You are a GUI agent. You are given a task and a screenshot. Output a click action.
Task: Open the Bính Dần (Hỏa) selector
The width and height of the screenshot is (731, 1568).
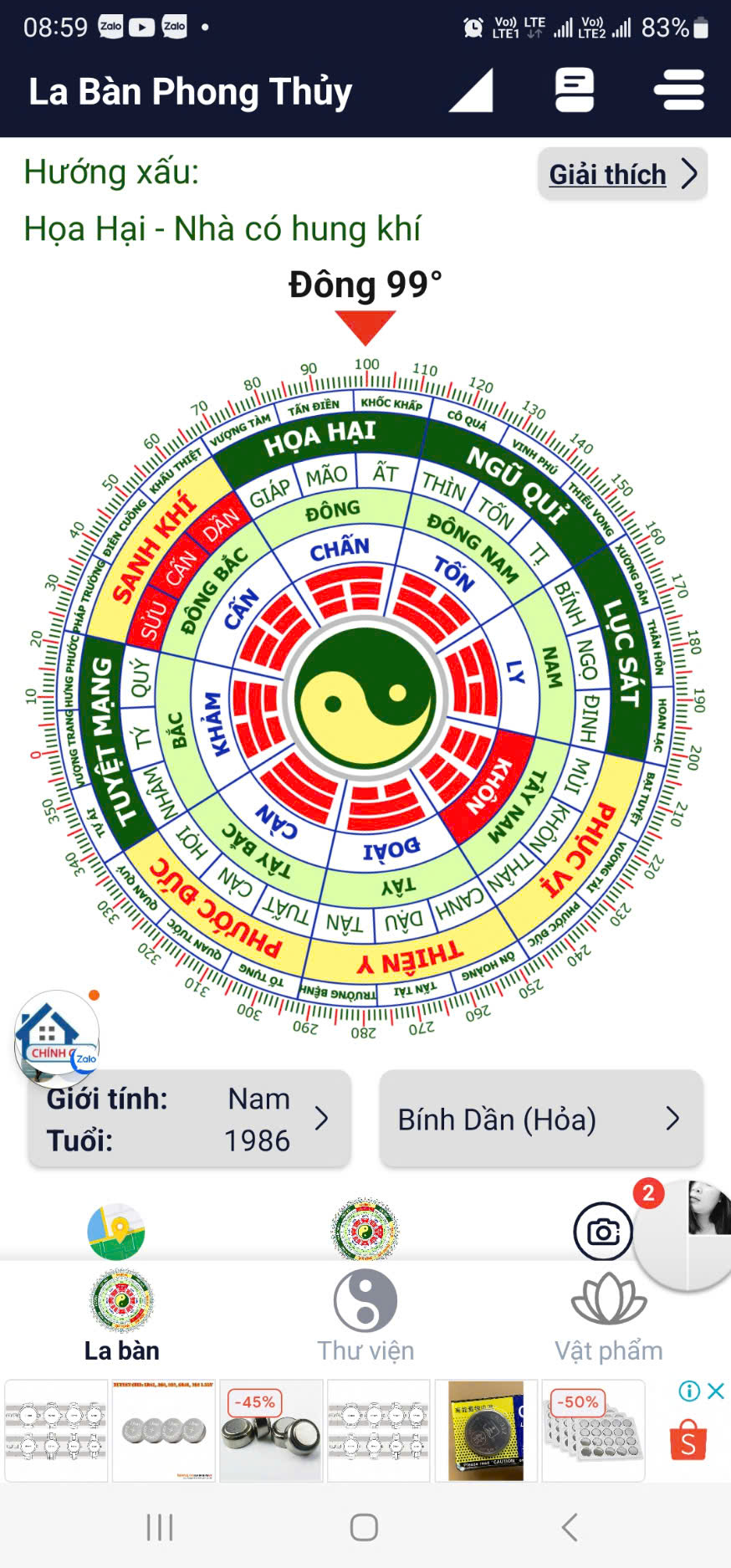click(541, 1119)
